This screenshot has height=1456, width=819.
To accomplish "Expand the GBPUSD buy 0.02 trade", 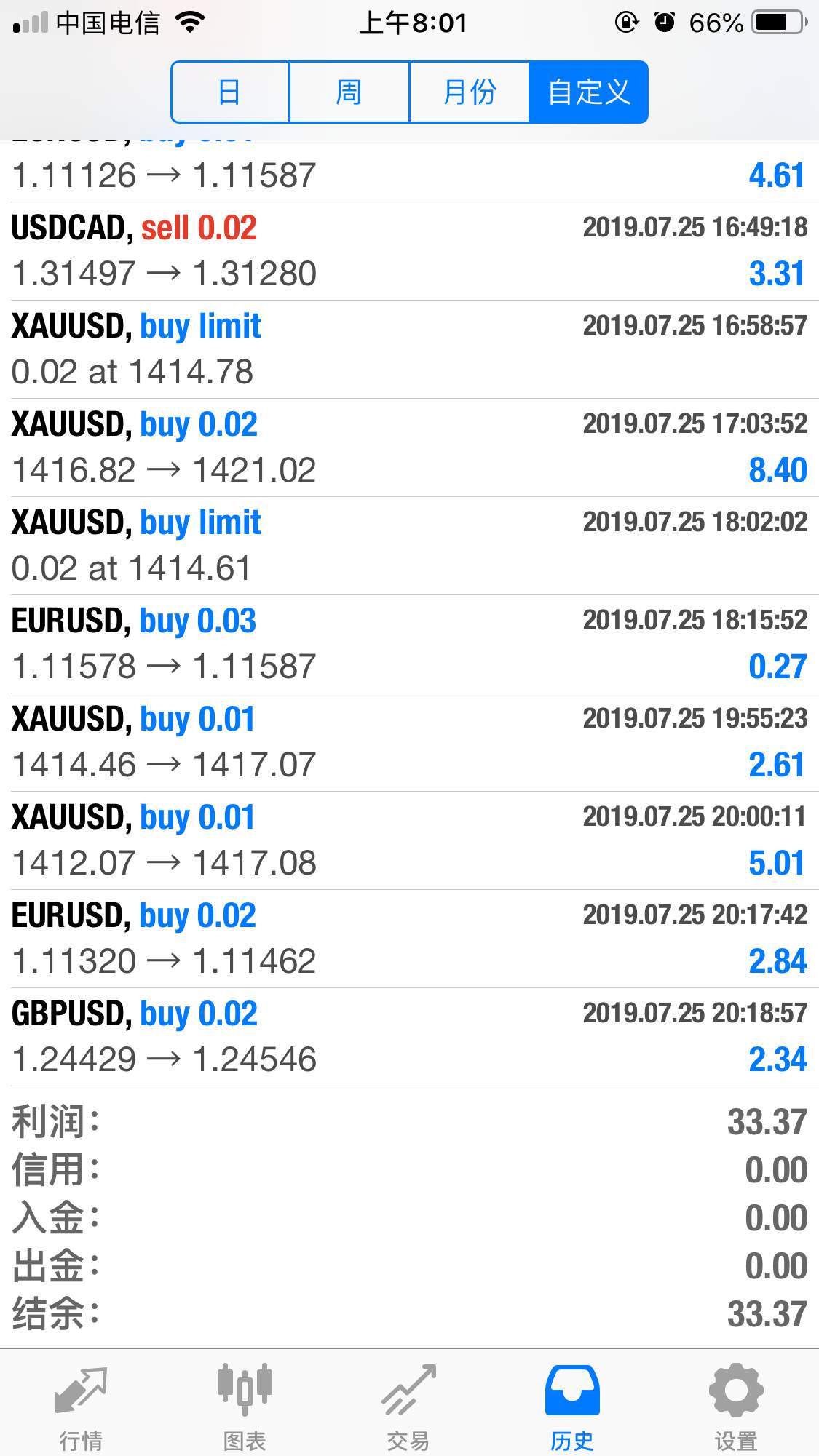I will [x=409, y=1037].
